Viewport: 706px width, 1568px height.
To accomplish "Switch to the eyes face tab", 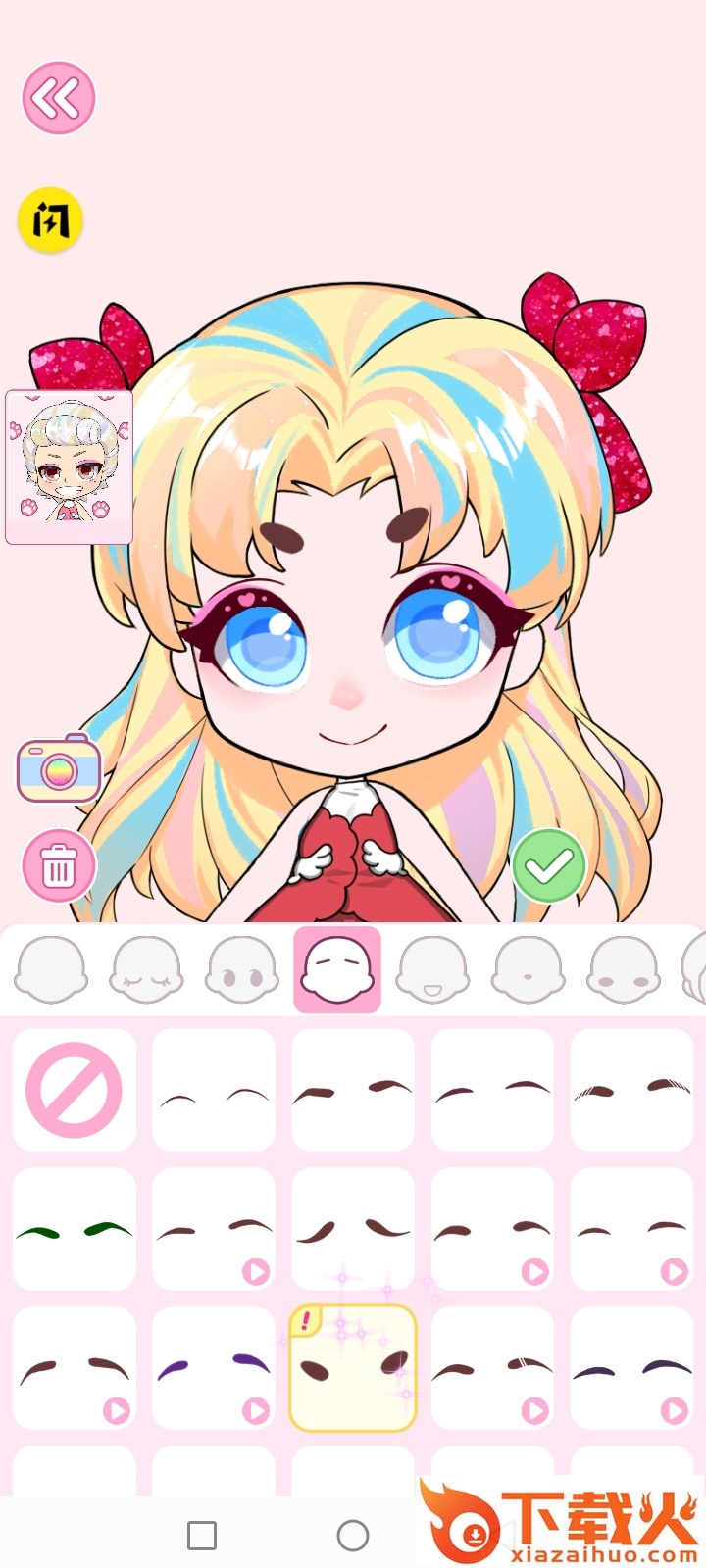I will [241, 969].
